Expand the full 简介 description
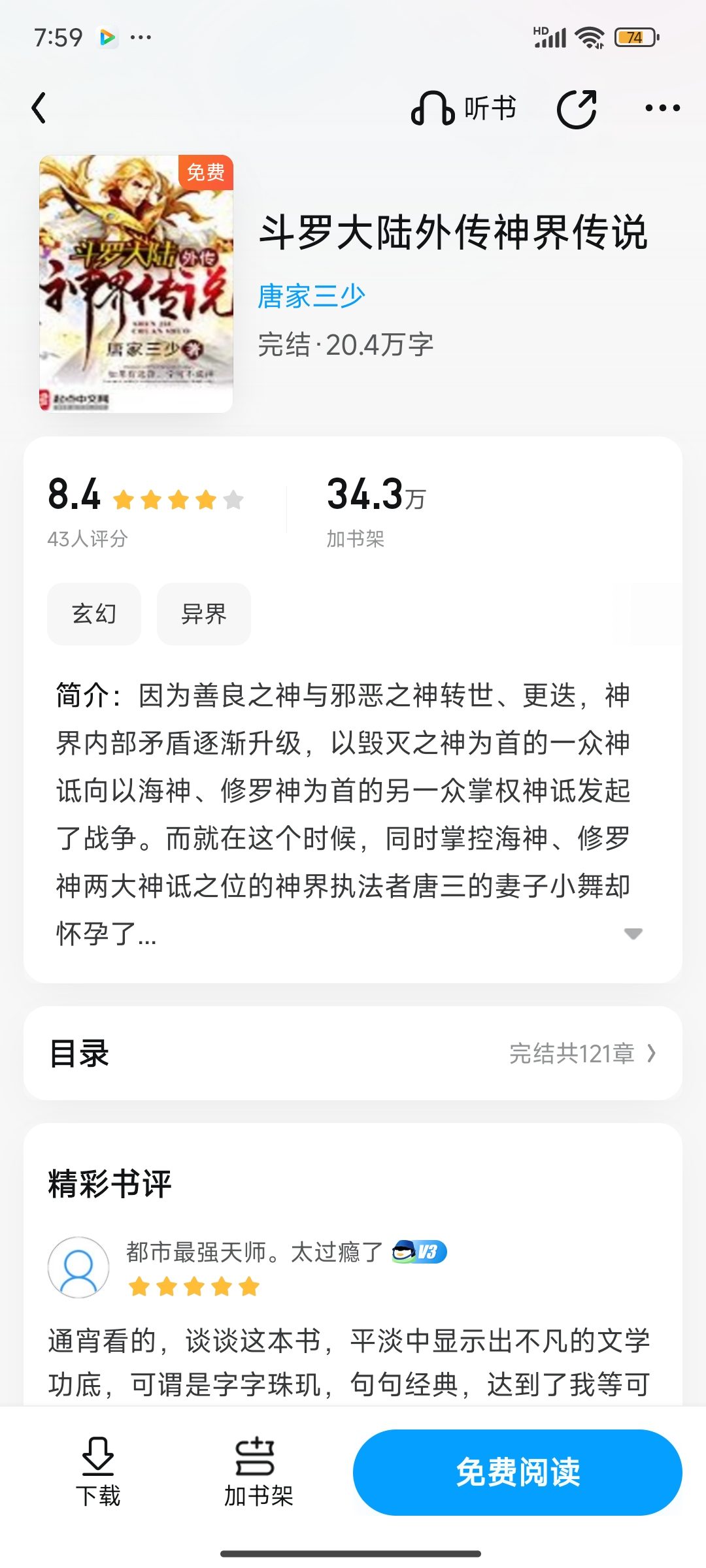706x1568 pixels. [x=633, y=933]
